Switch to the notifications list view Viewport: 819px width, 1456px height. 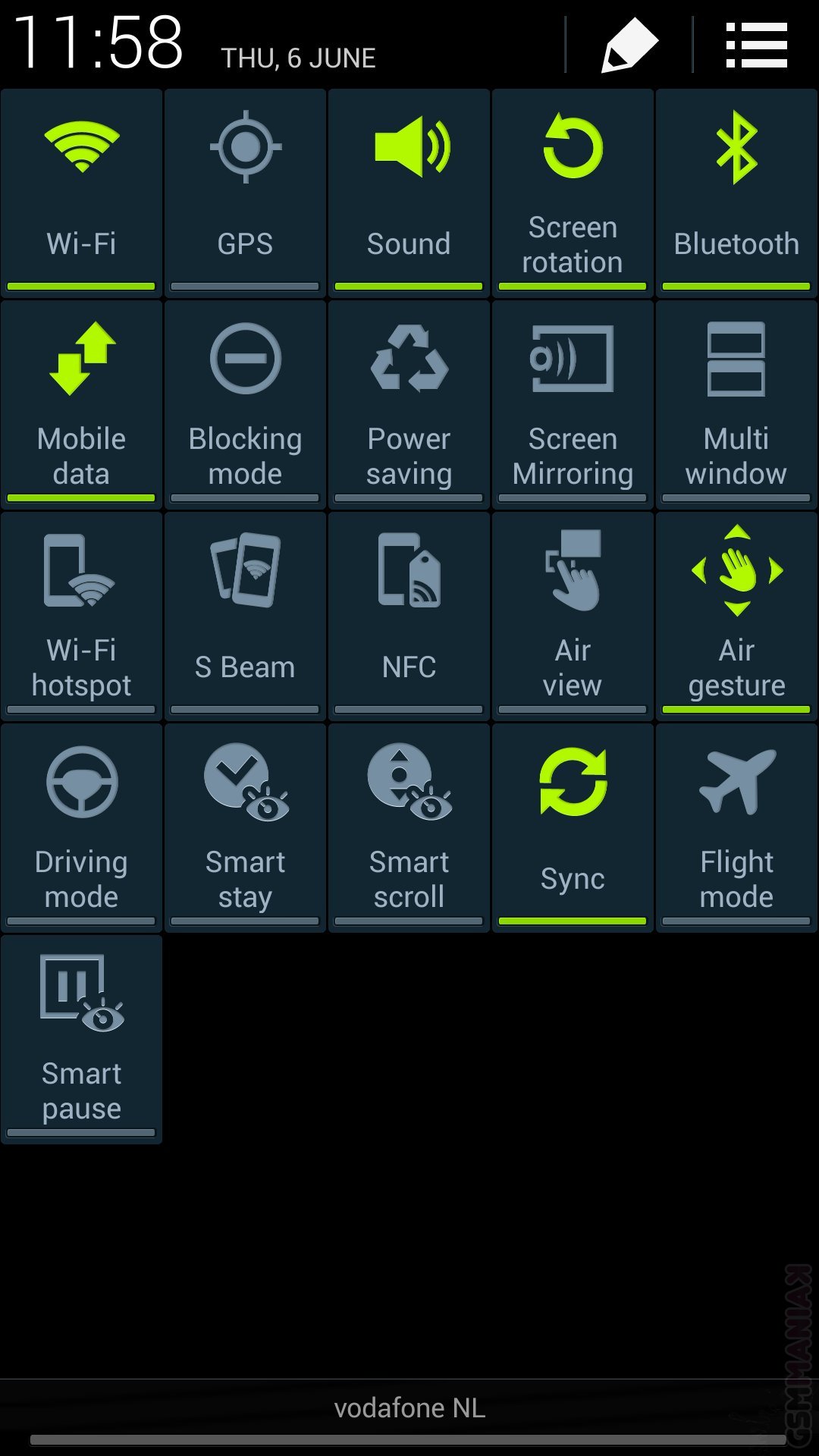pyautogui.click(x=756, y=45)
